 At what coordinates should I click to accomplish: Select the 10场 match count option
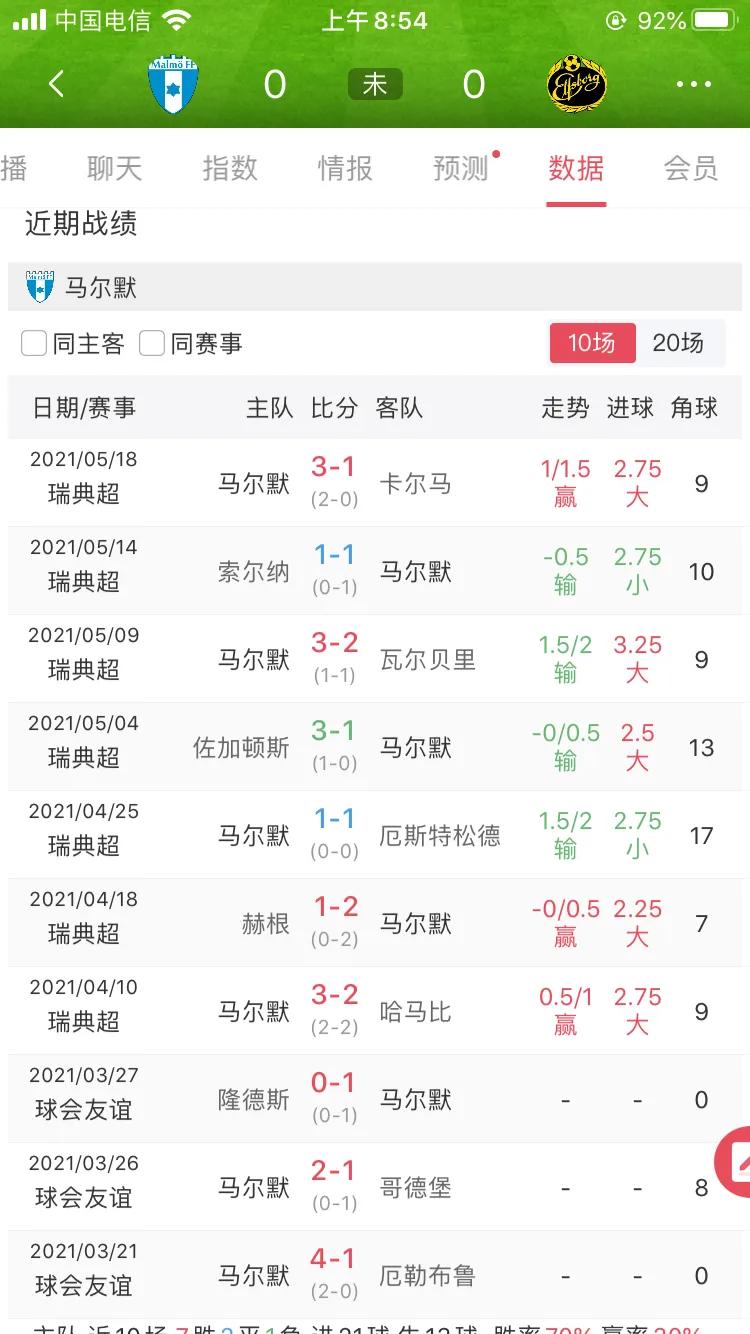pyautogui.click(x=592, y=342)
